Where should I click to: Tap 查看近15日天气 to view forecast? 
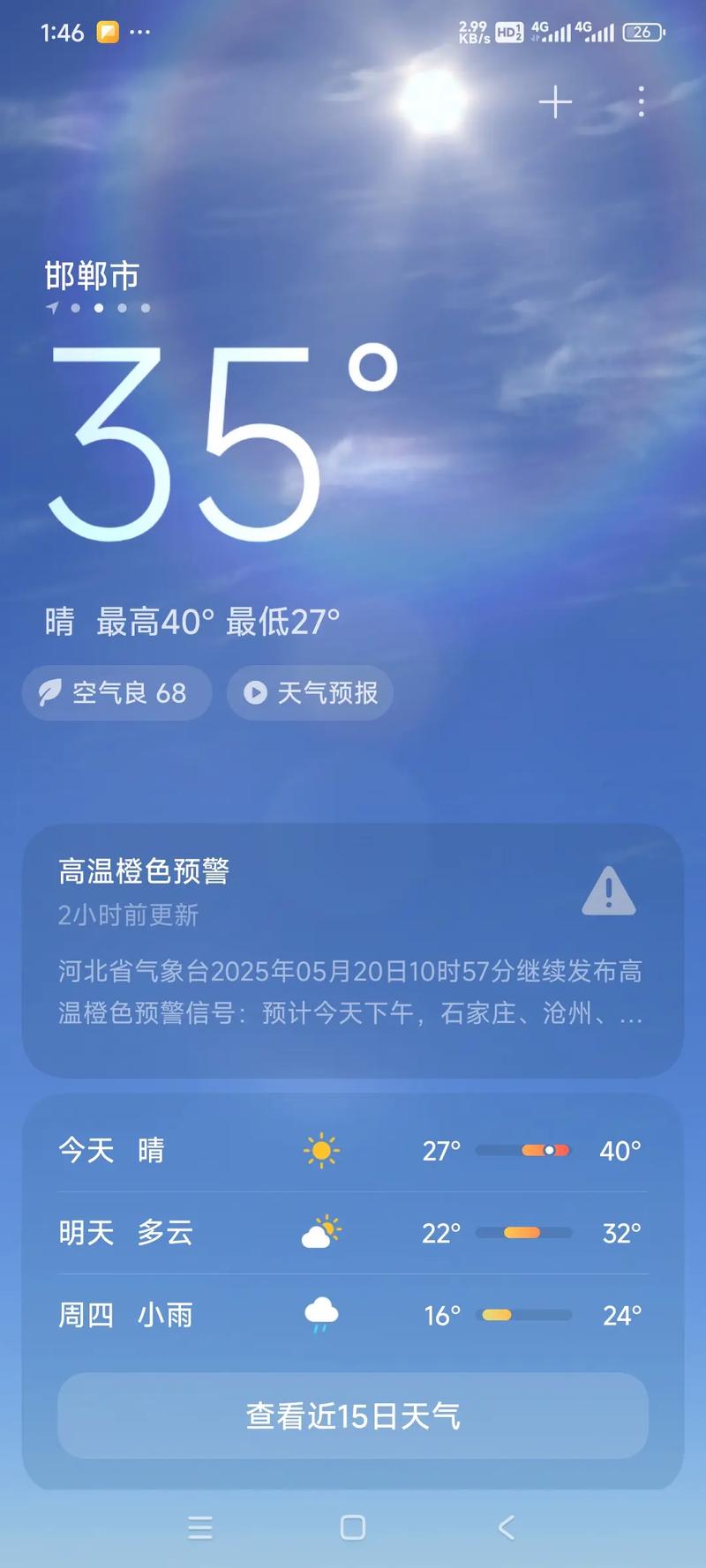pos(353,1415)
